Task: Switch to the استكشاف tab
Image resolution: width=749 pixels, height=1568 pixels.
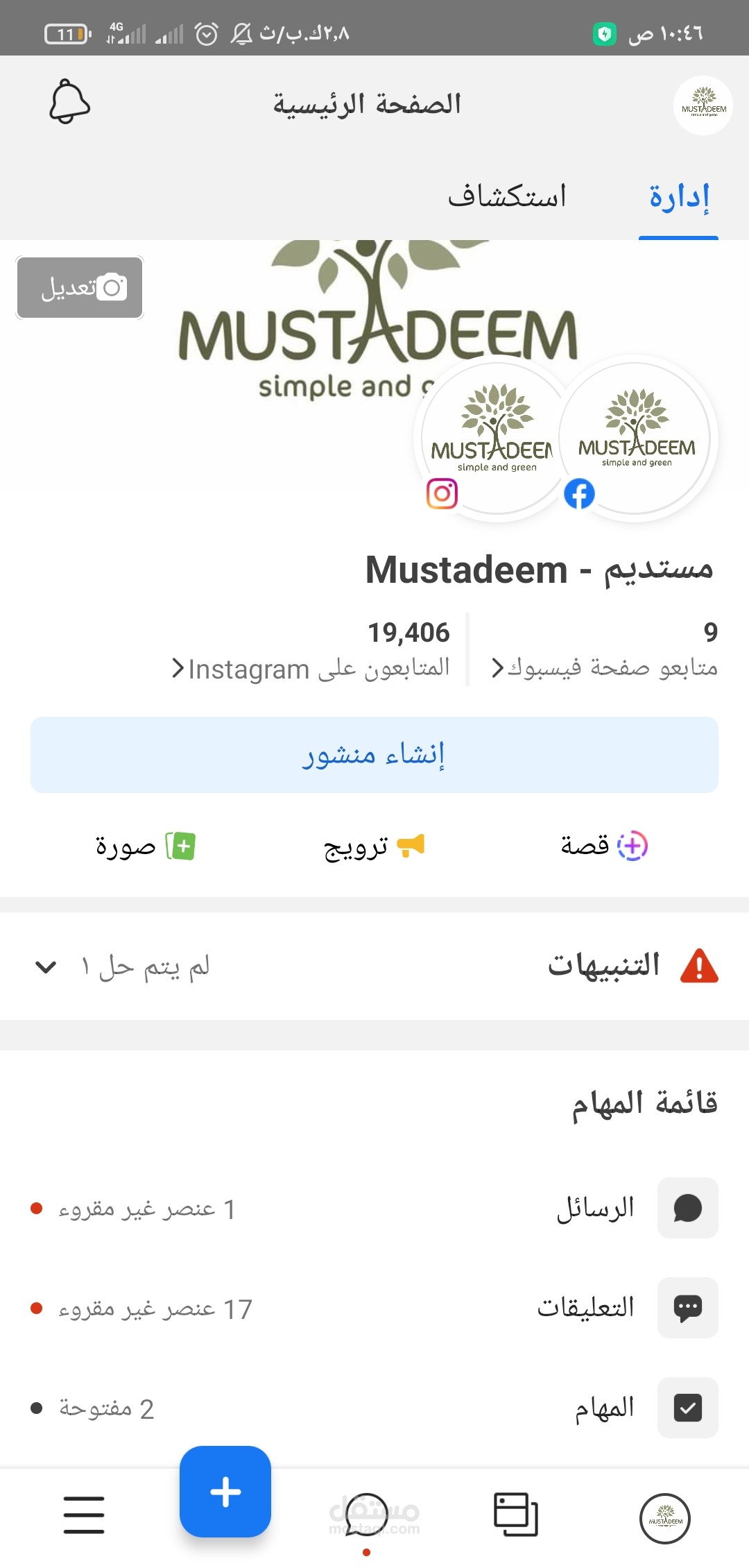Action: click(x=507, y=196)
